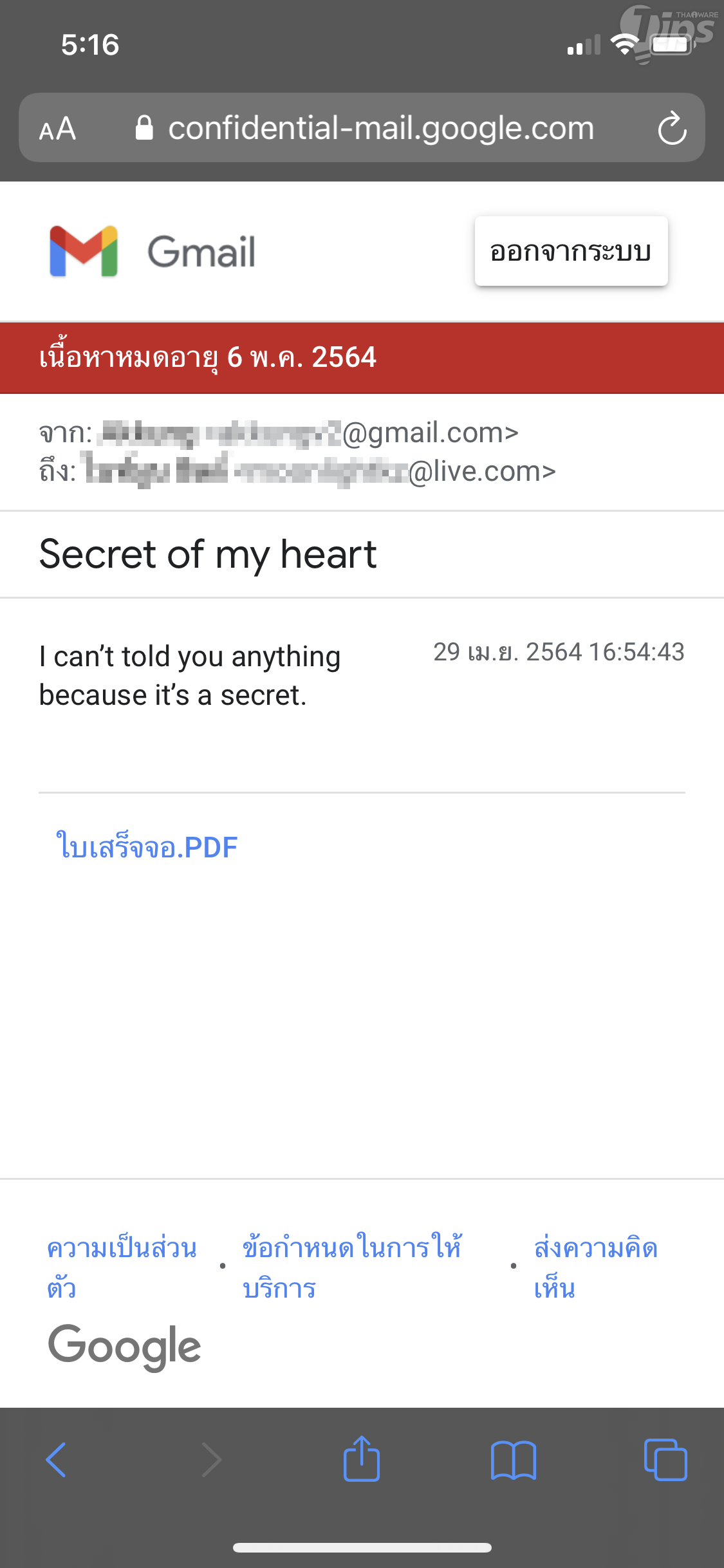Tap the confidential-mail.google.com address field
The image size is (724, 1568).
380,128
